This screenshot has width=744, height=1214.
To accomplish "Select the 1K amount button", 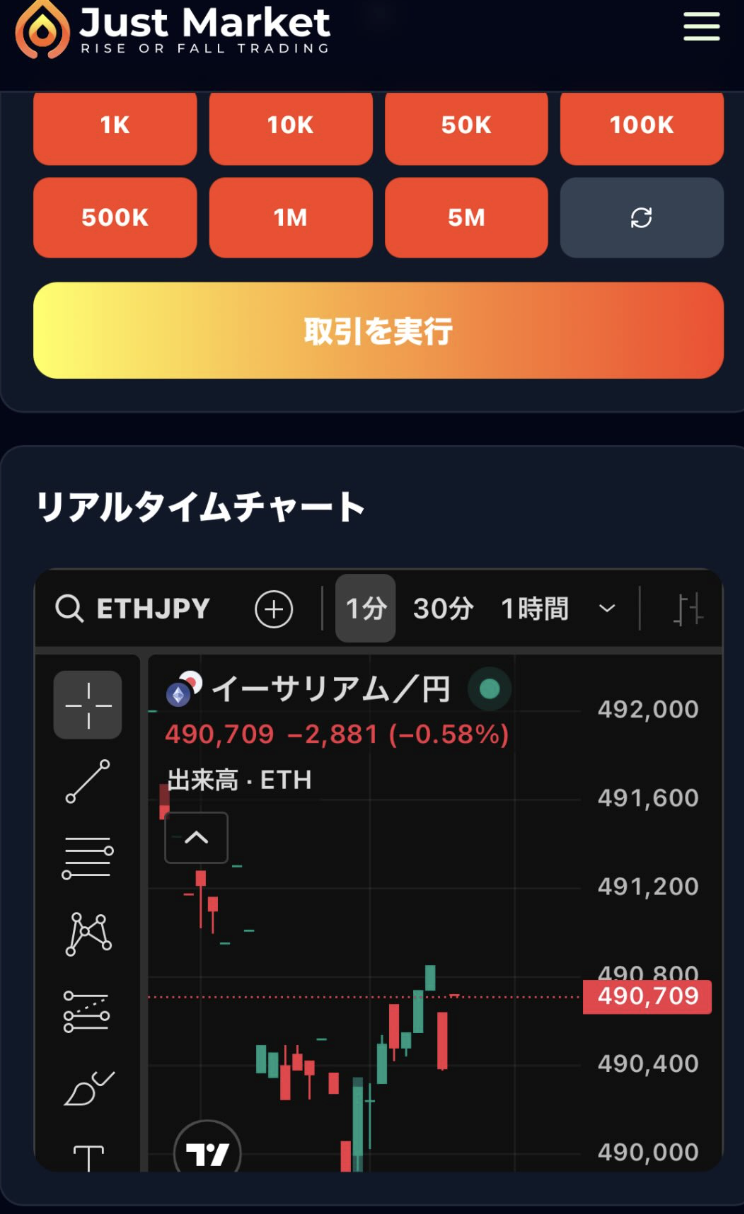I will [115, 125].
